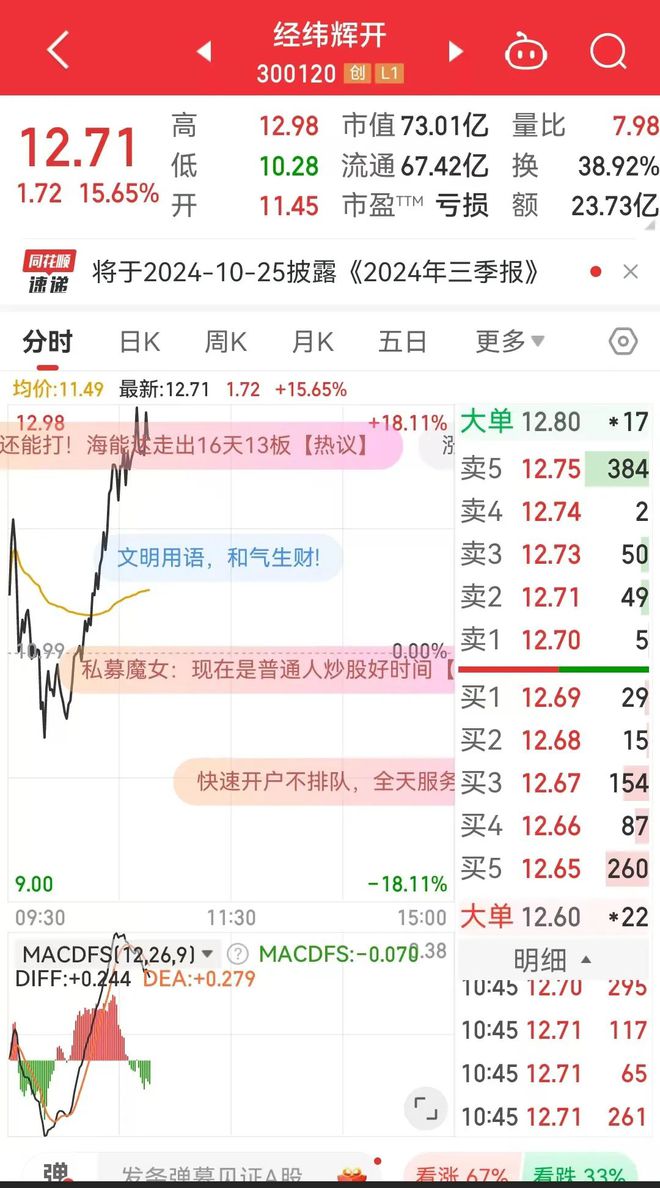Open the 五日 chart tab
Image resolution: width=660 pixels, height=1188 pixels.
tap(402, 342)
